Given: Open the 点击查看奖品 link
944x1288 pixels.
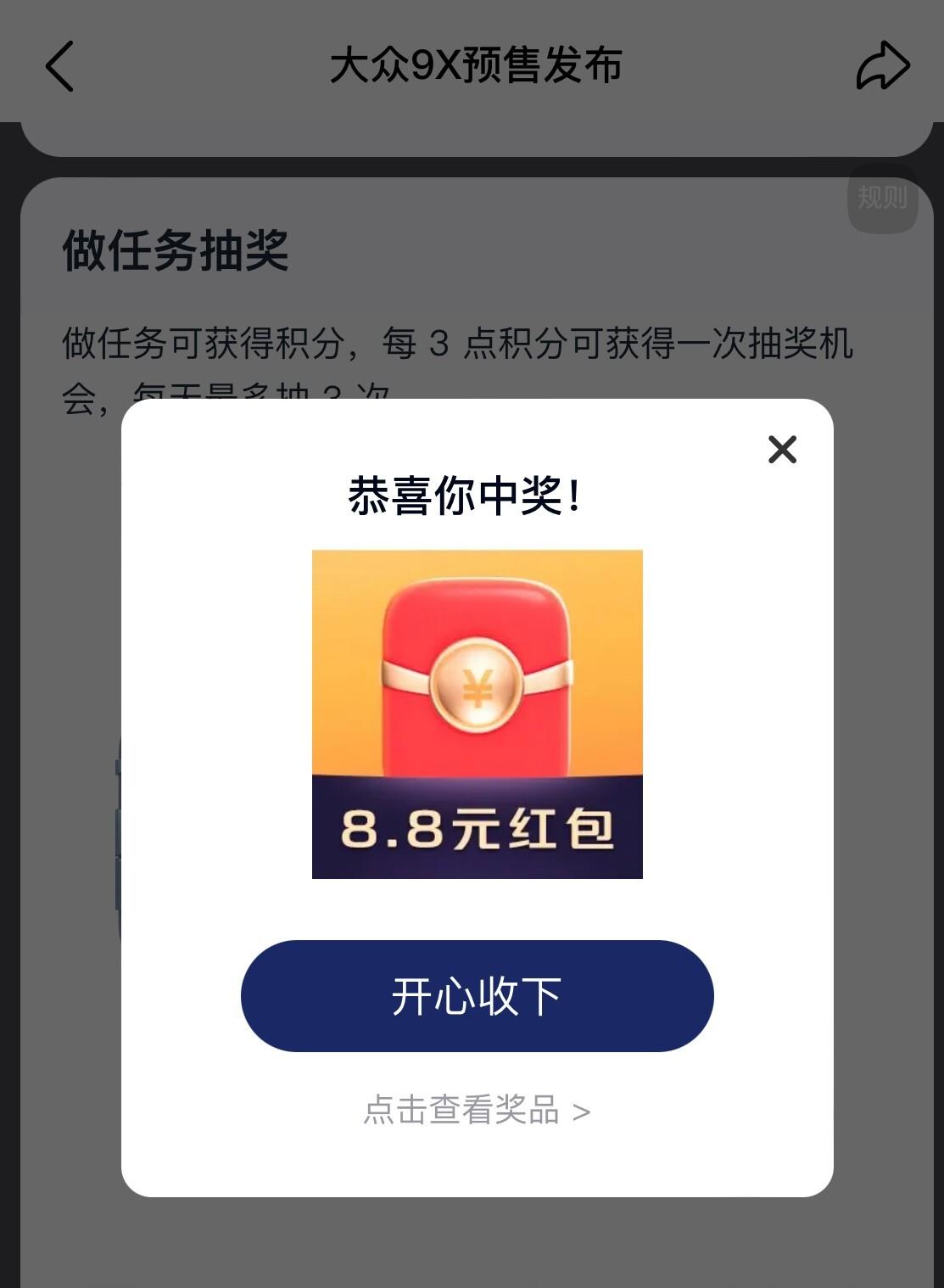Looking at the screenshot, I should [x=477, y=1111].
